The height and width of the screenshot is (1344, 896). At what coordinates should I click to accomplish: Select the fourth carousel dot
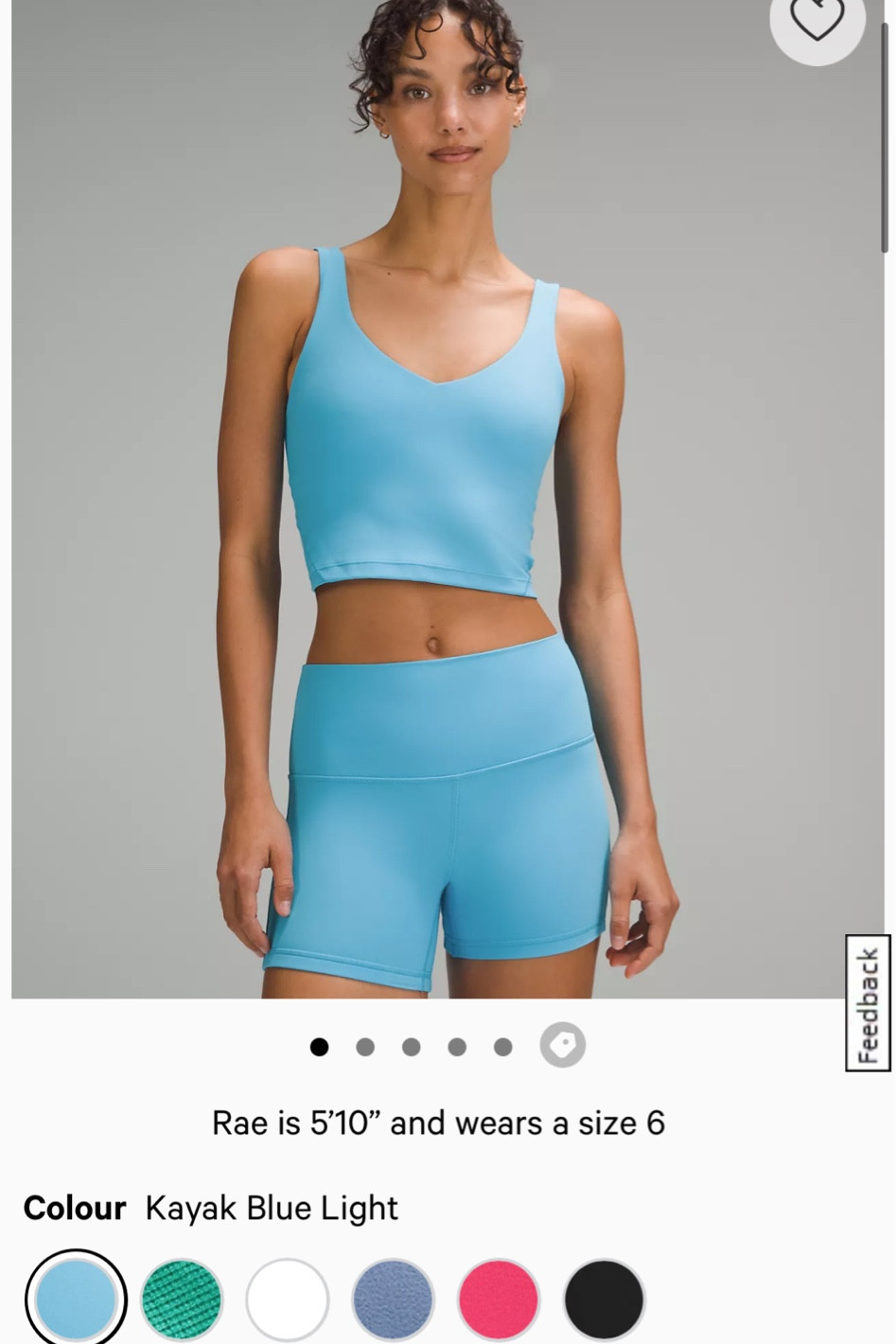[456, 1047]
